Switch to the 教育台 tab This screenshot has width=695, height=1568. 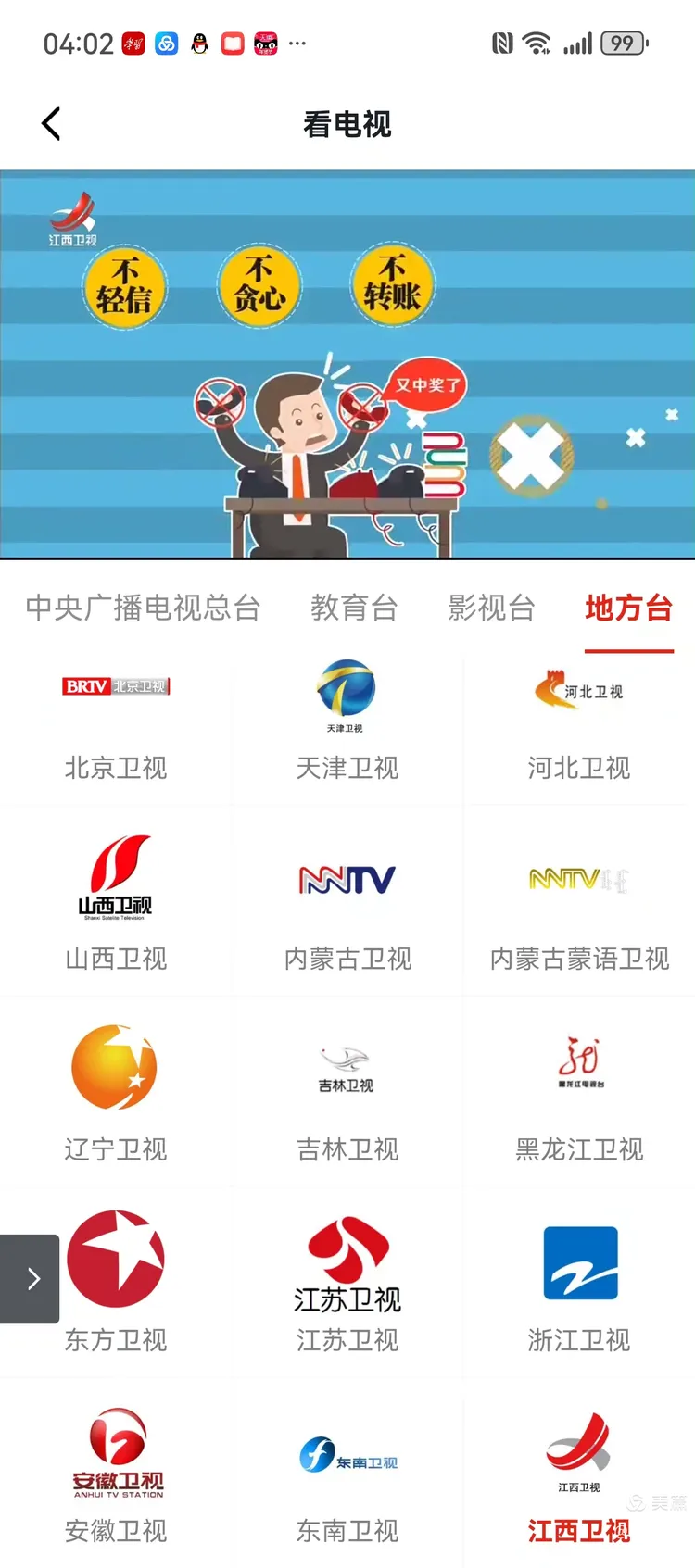click(355, 608)
